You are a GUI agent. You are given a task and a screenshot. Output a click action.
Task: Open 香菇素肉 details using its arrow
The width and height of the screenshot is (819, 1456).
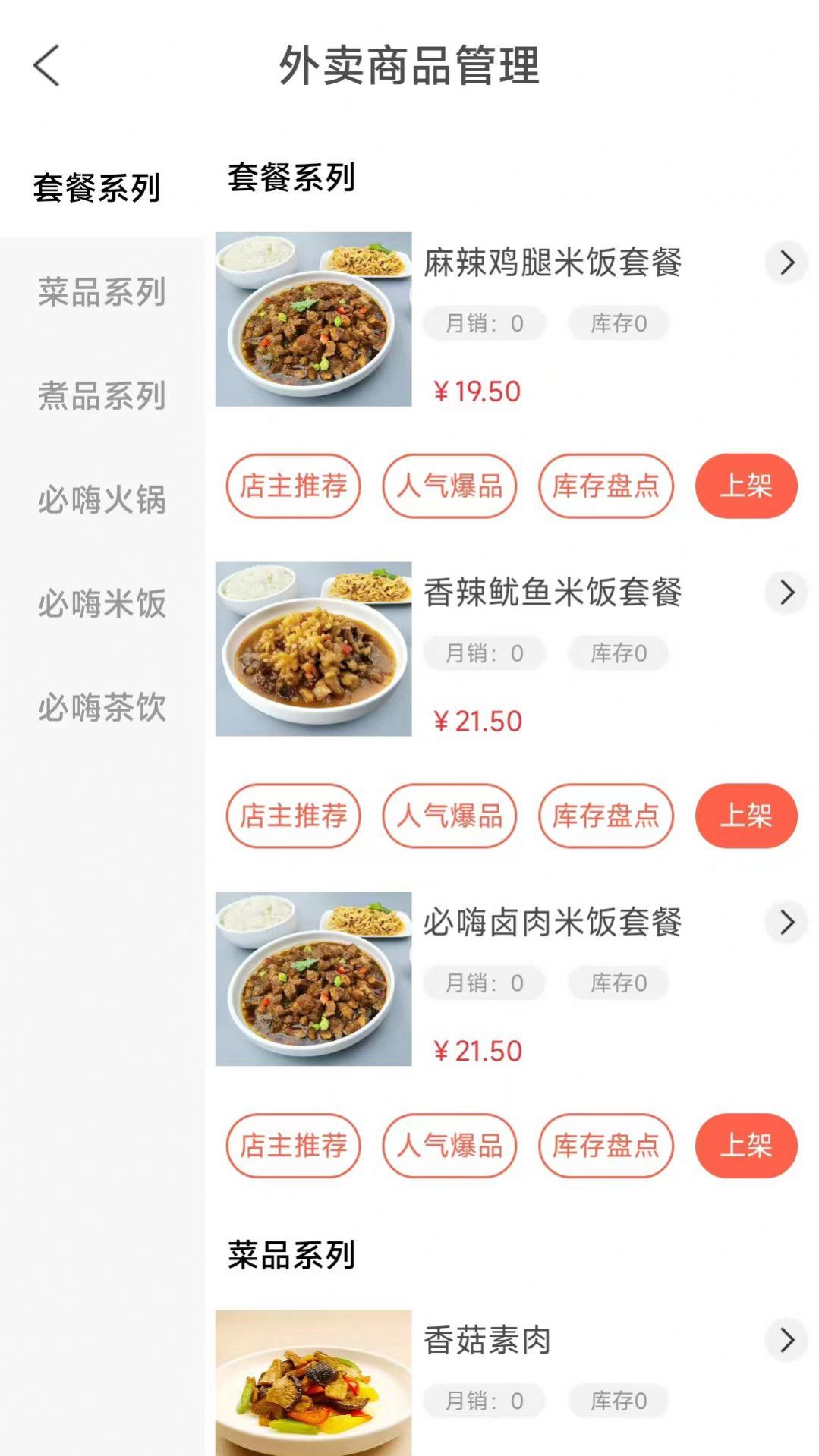[786, 1341]
